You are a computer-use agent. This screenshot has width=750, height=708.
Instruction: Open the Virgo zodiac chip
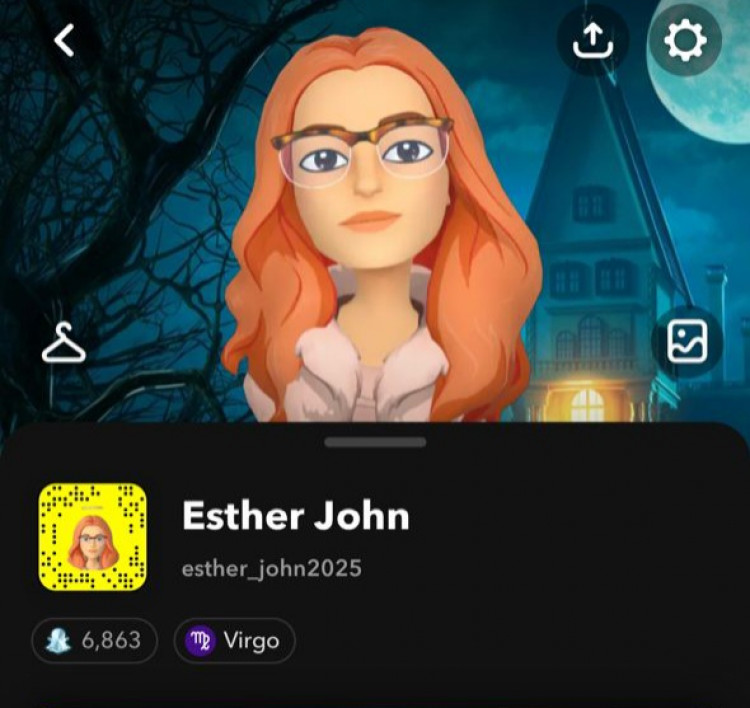point(234,640)
